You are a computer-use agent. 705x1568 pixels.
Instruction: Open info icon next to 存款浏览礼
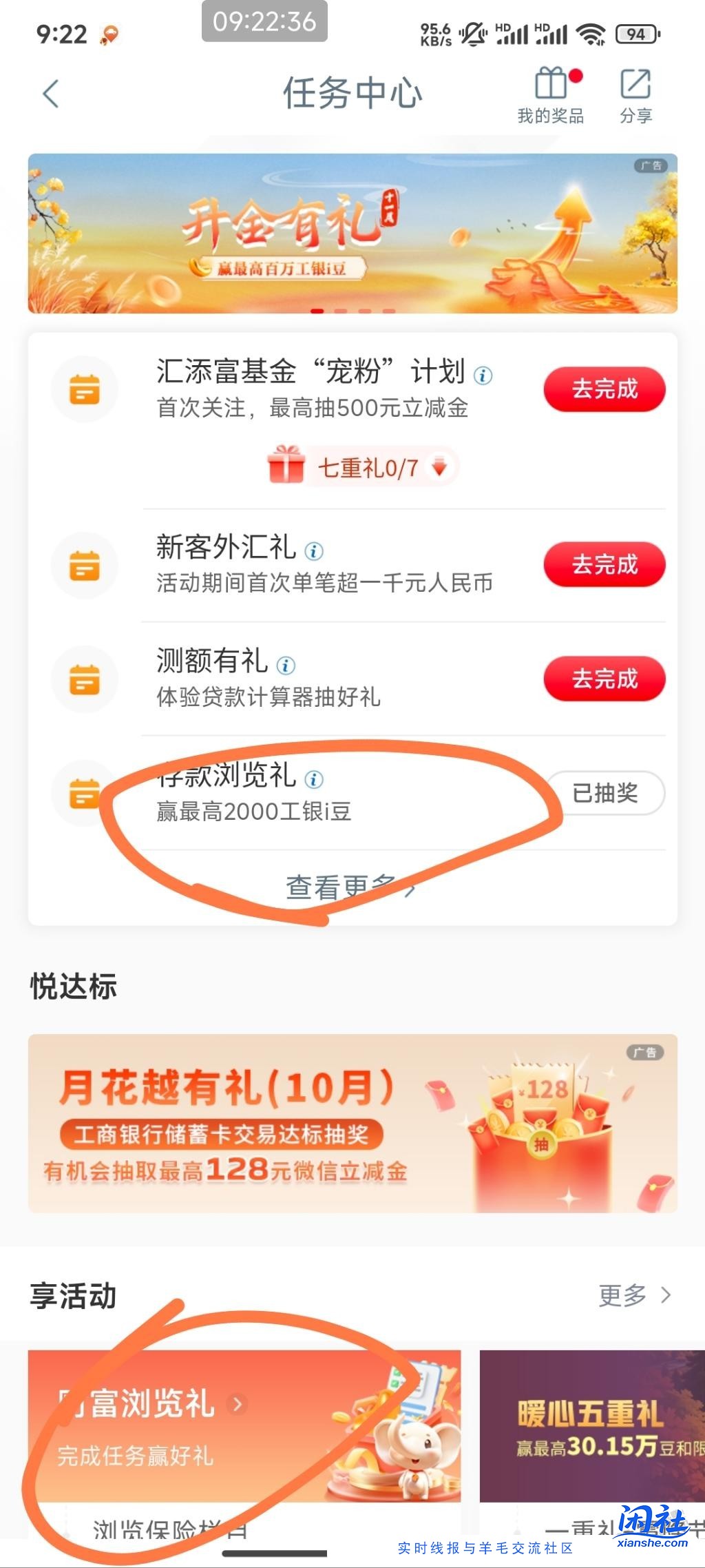[x=315, y=779]
